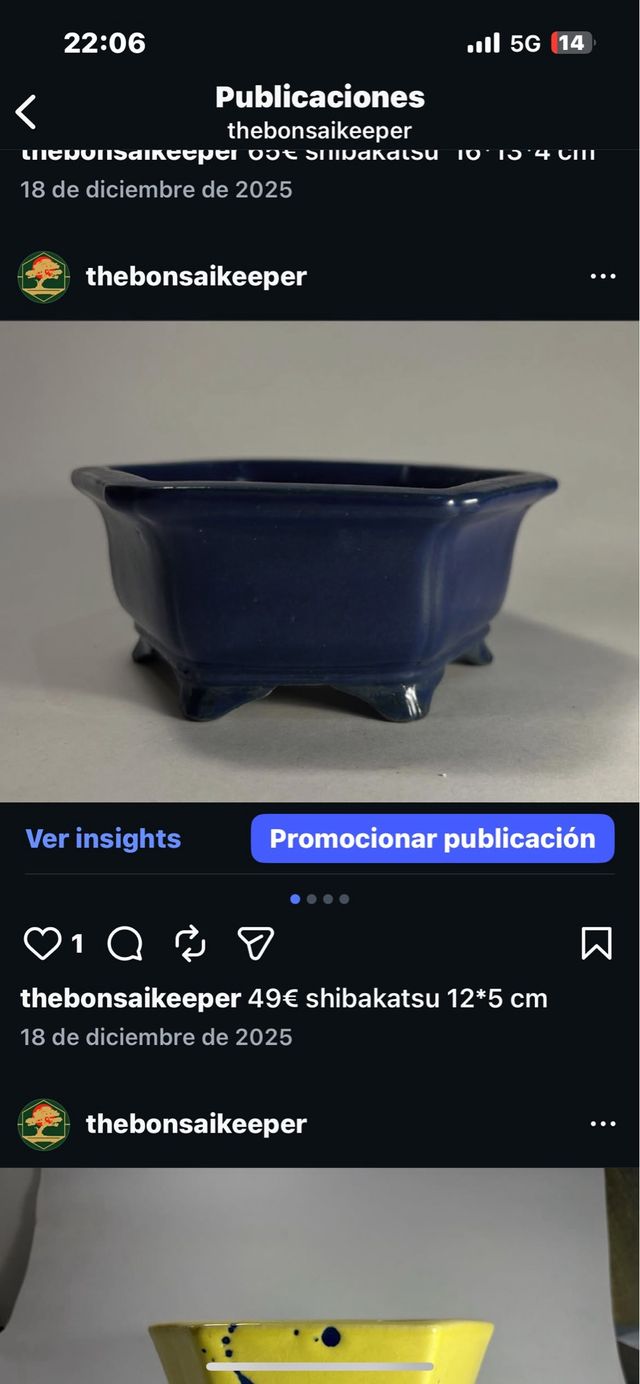The width and height of the screenshot is (640, 1384).
Task: Like the 49€ shibakatsu post
Action: [42, 943]
